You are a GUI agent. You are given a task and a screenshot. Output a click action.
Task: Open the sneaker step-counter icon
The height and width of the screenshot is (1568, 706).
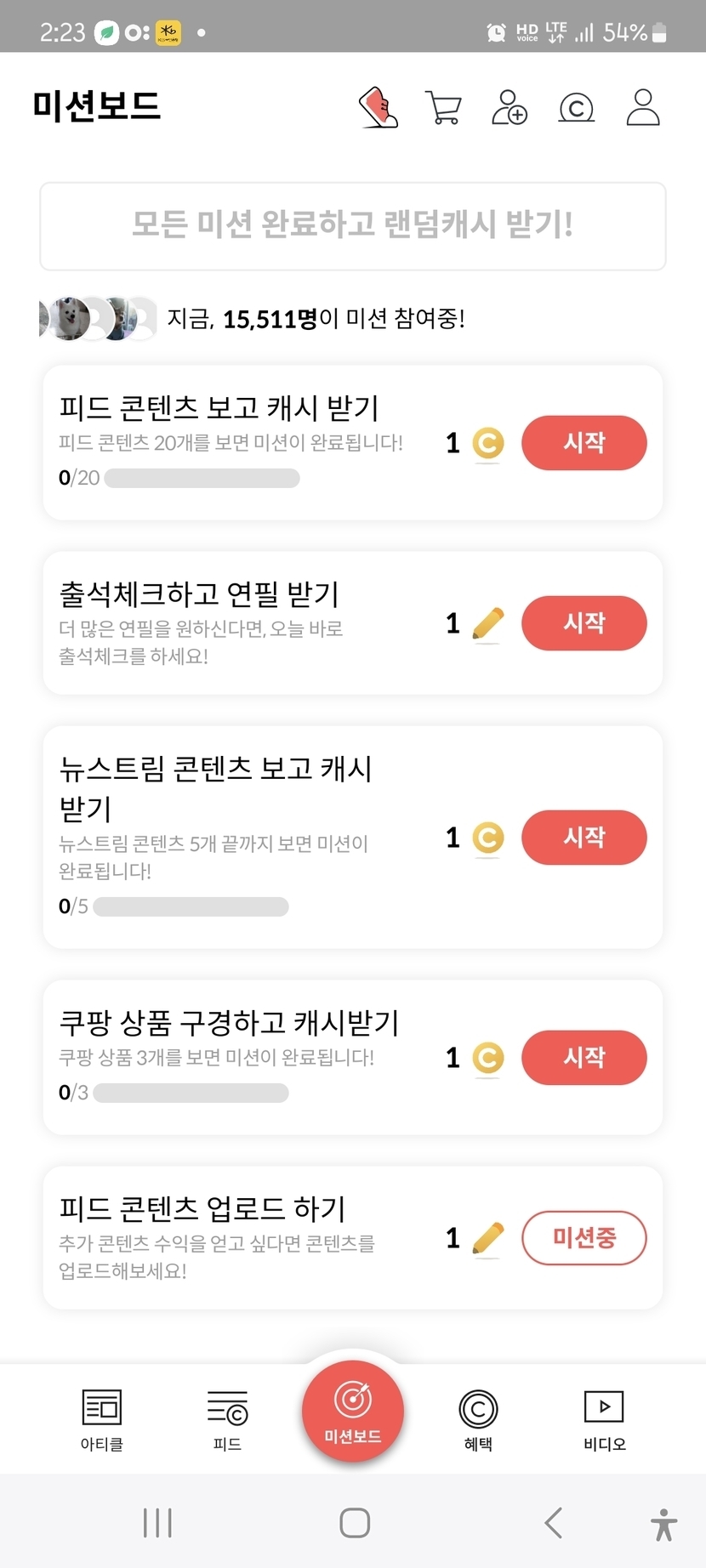click(x=379, y=108)
